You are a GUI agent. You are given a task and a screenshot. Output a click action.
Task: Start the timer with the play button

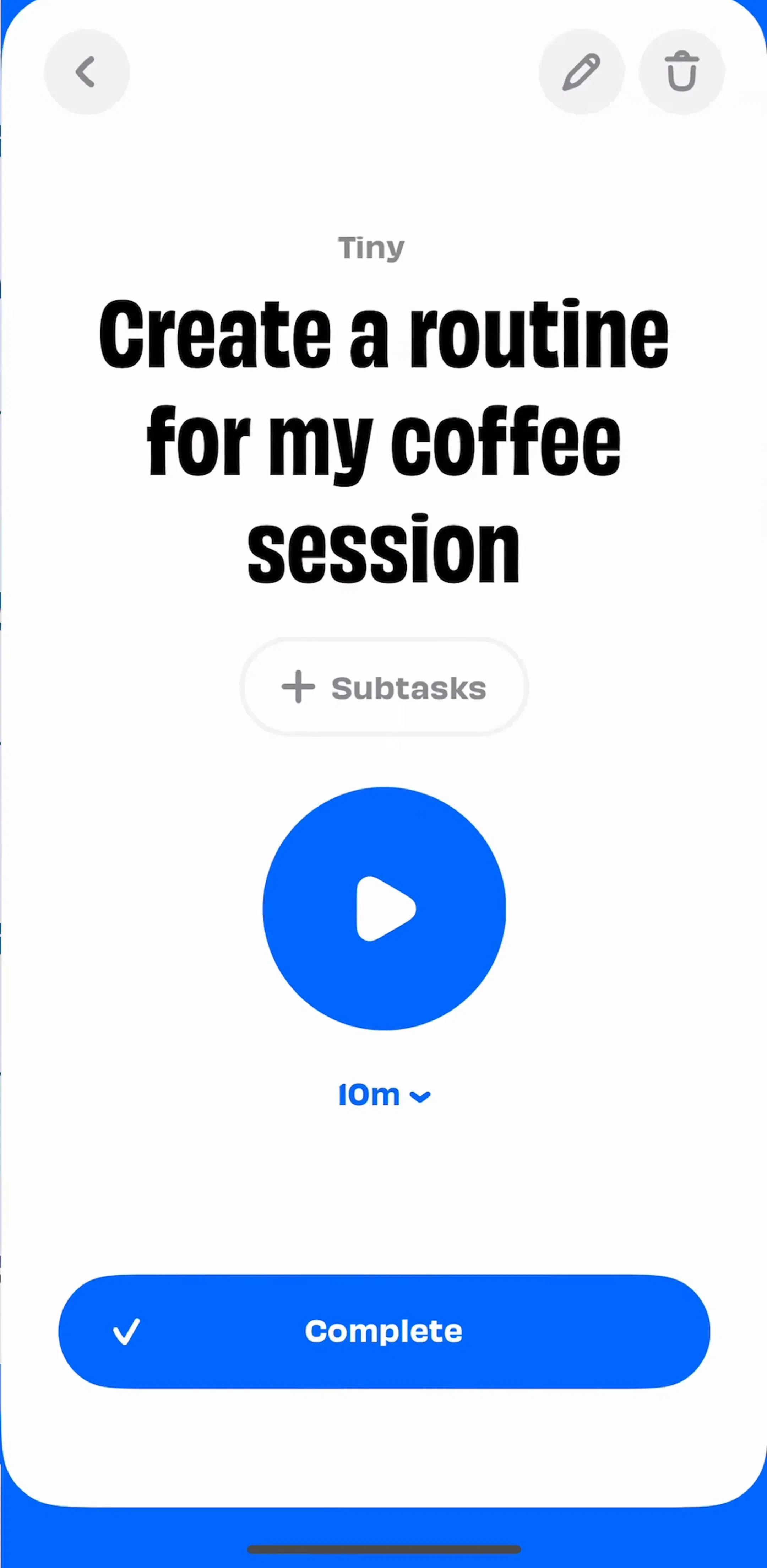click(x=384, y=909)
